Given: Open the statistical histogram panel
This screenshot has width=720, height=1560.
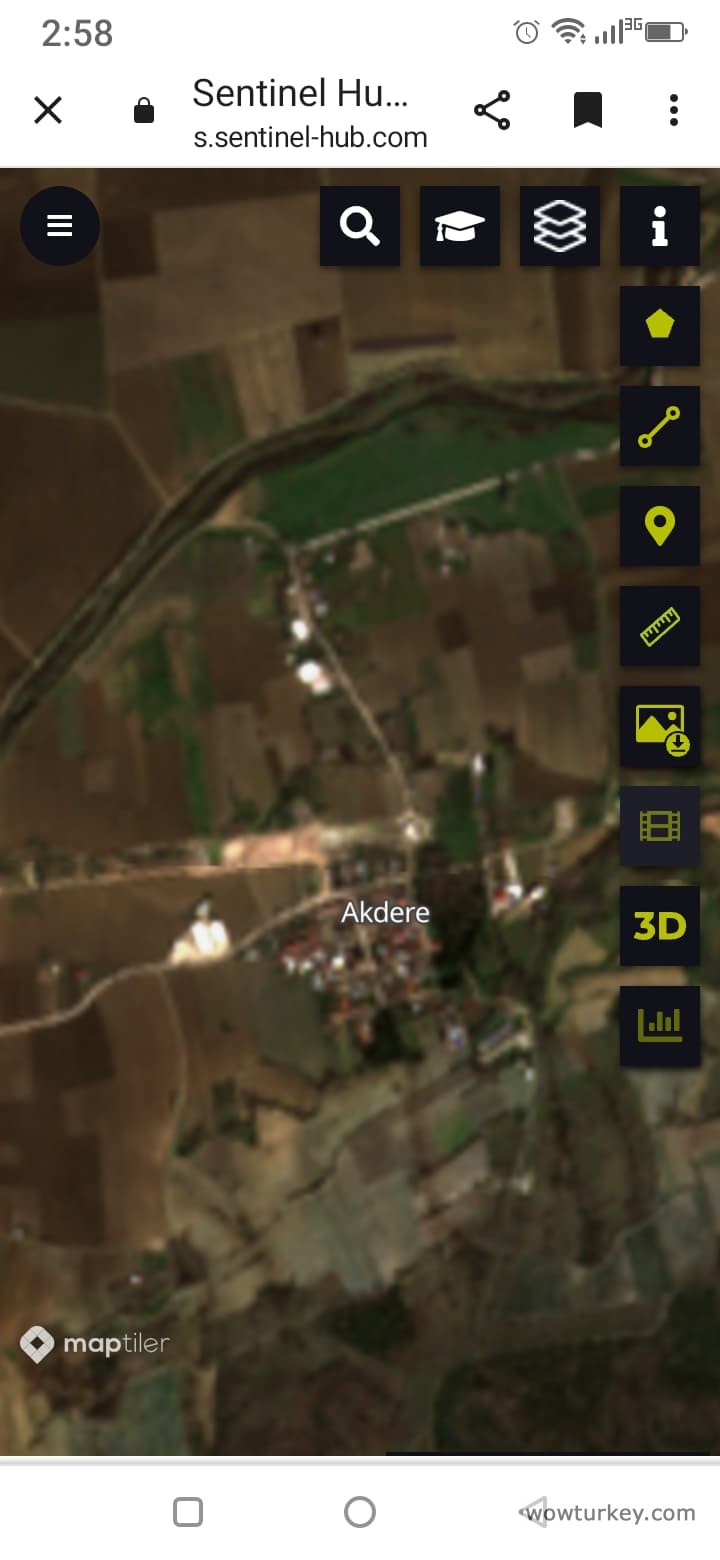Looking at the screenshot, I should [x=660, y=1026].
